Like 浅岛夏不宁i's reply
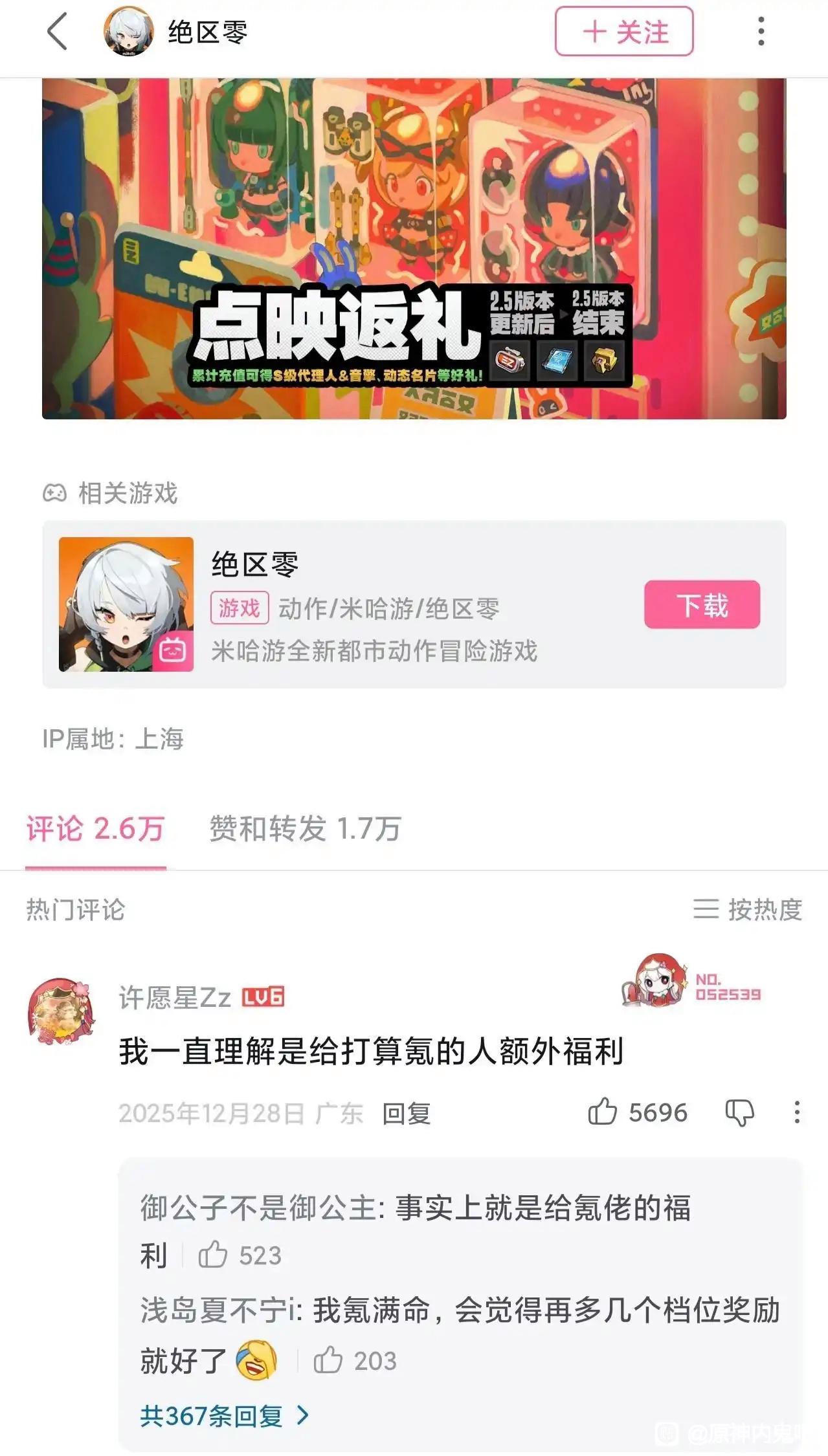 pos(355,1361)
